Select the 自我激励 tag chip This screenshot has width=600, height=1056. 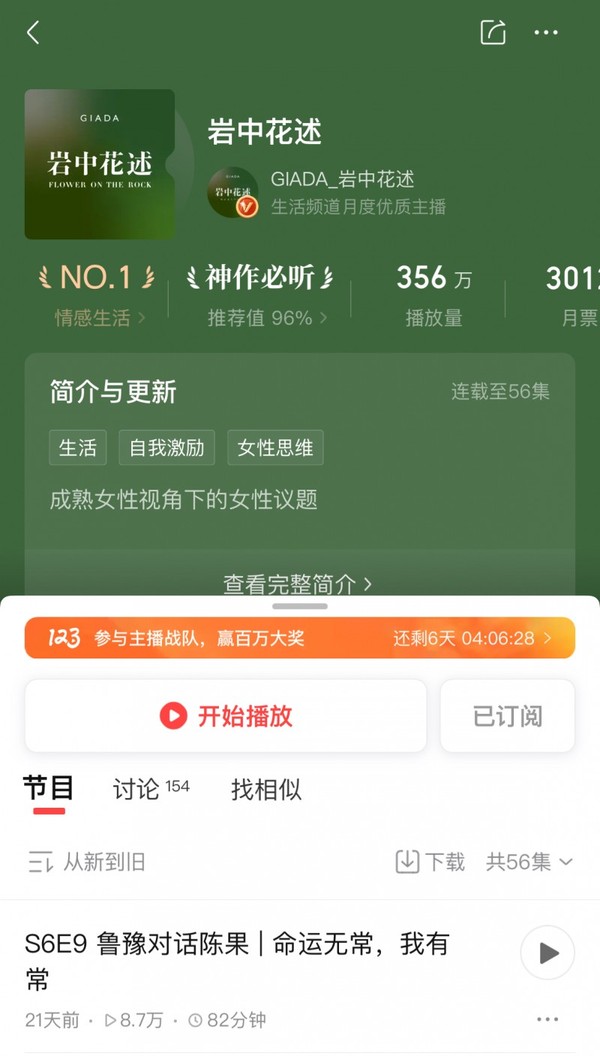point(166,448)
